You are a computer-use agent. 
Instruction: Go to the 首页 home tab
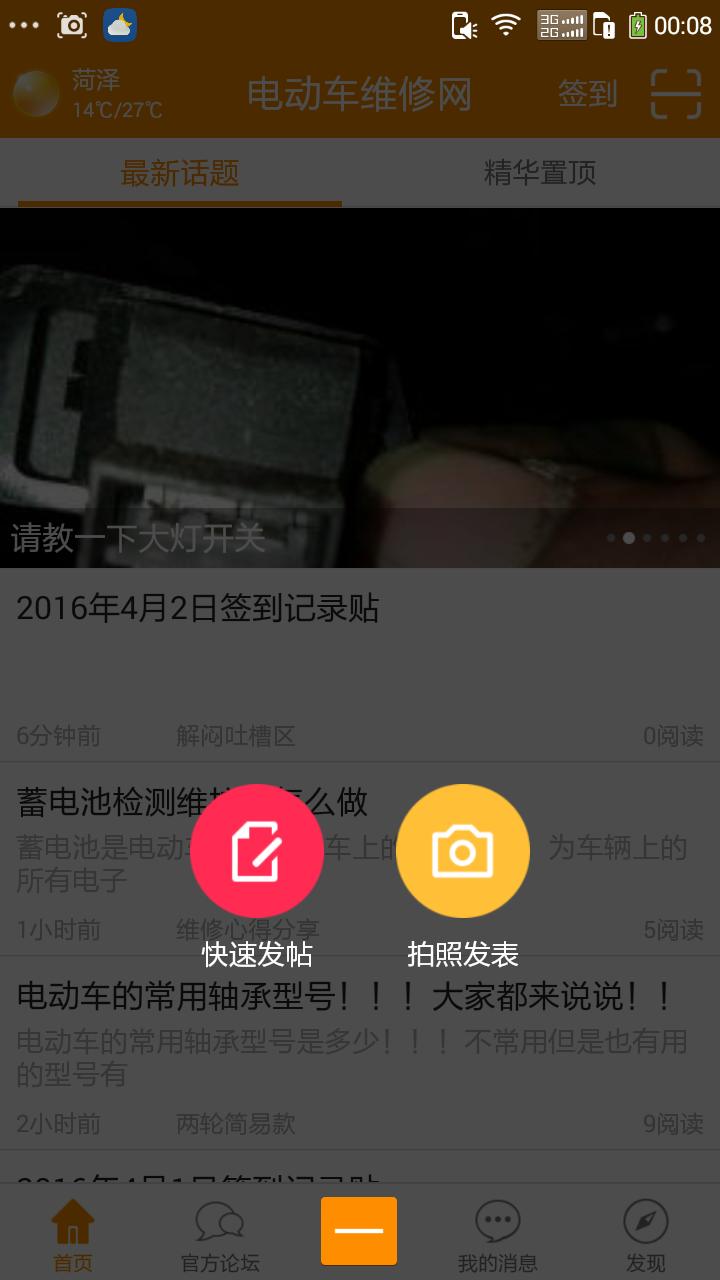72,1236
